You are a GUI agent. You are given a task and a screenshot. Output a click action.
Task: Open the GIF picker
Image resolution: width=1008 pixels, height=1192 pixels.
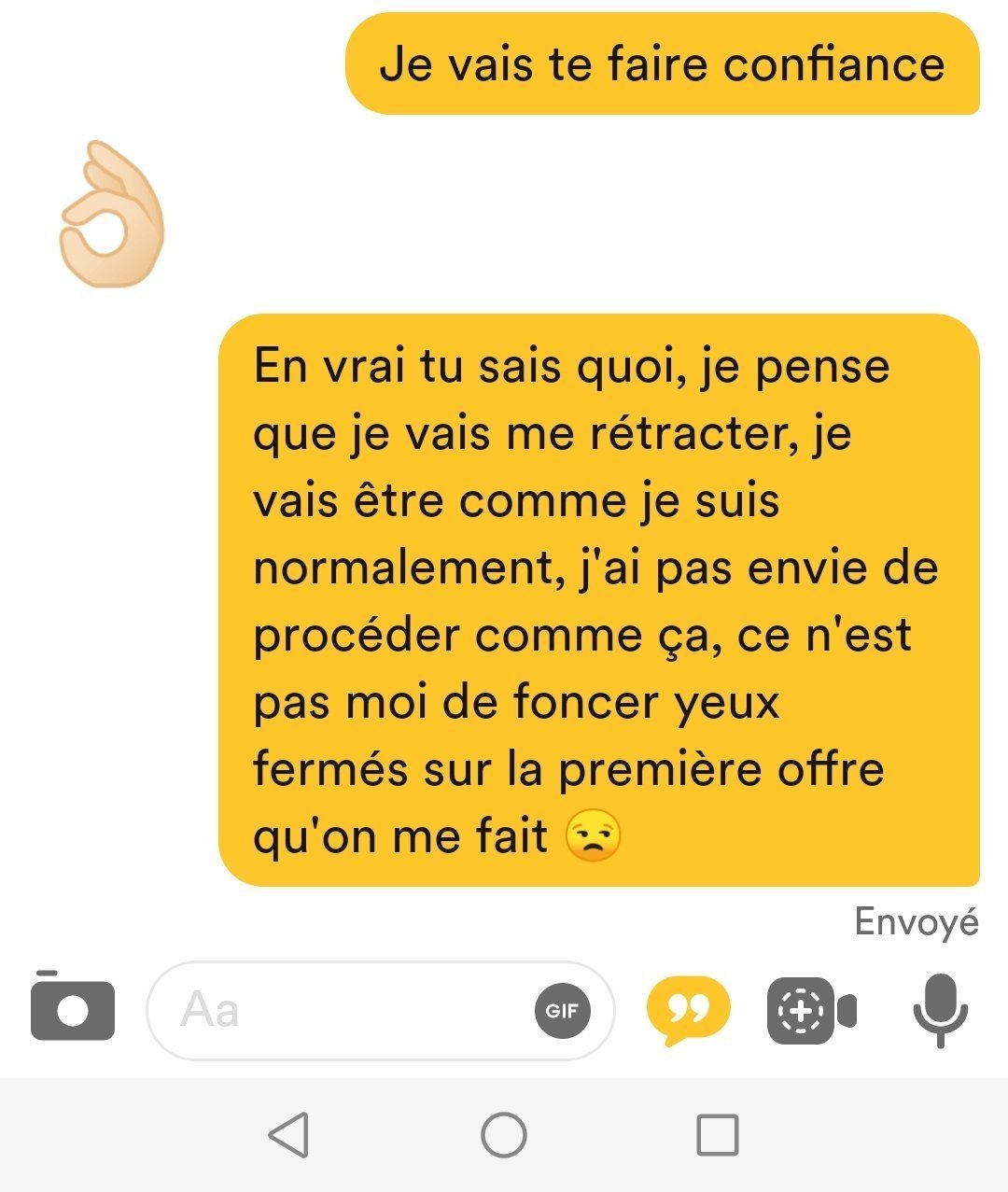pyautogui.click(x=562, y=1010)
